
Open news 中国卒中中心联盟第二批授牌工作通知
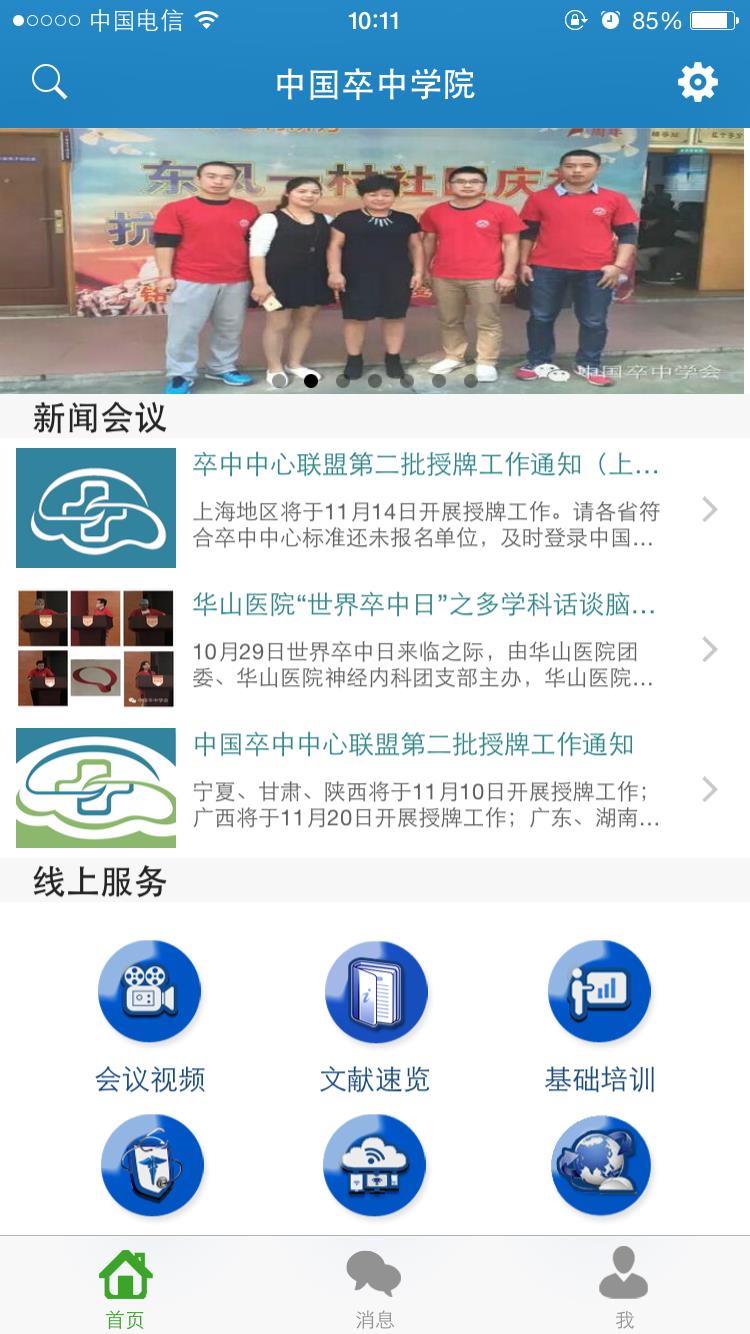[x=374, y=788]
